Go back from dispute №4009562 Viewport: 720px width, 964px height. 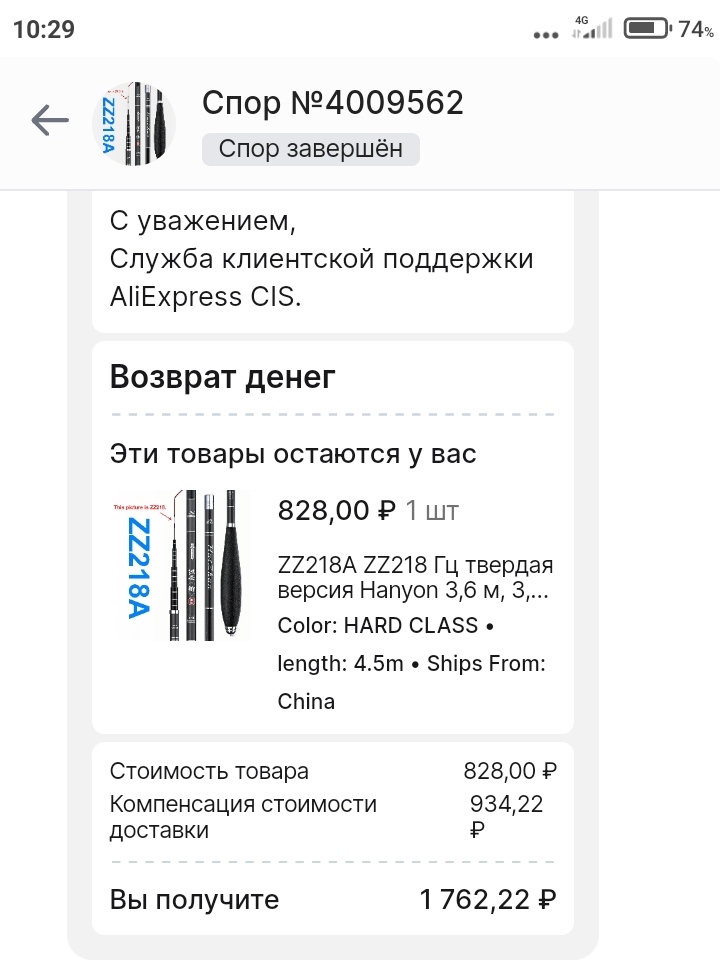50,122
